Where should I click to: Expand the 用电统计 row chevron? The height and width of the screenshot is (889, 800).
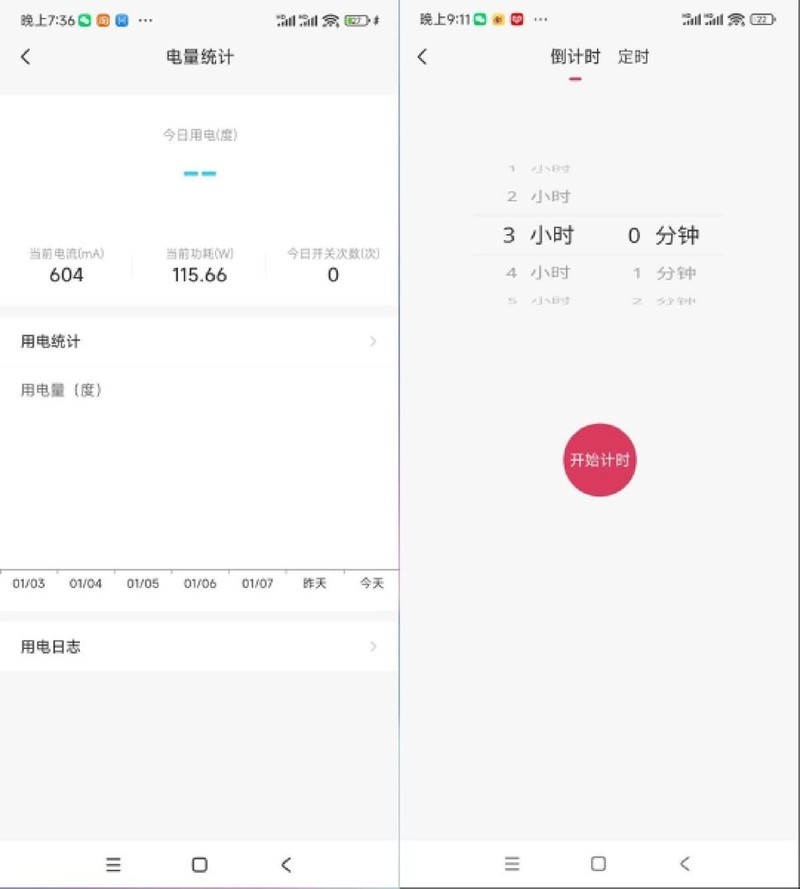(x=373, y=340)
